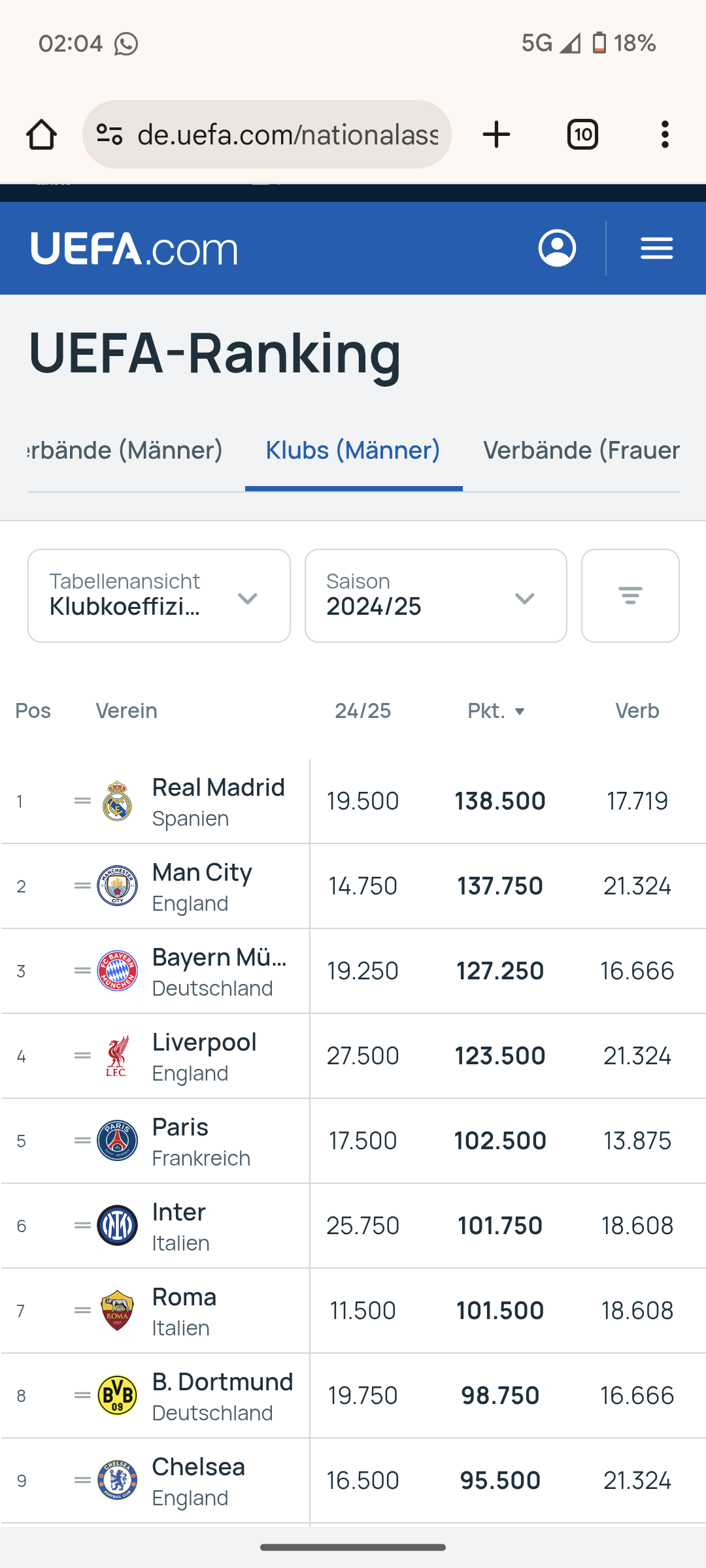Open the Inter row

point(353,1226)
